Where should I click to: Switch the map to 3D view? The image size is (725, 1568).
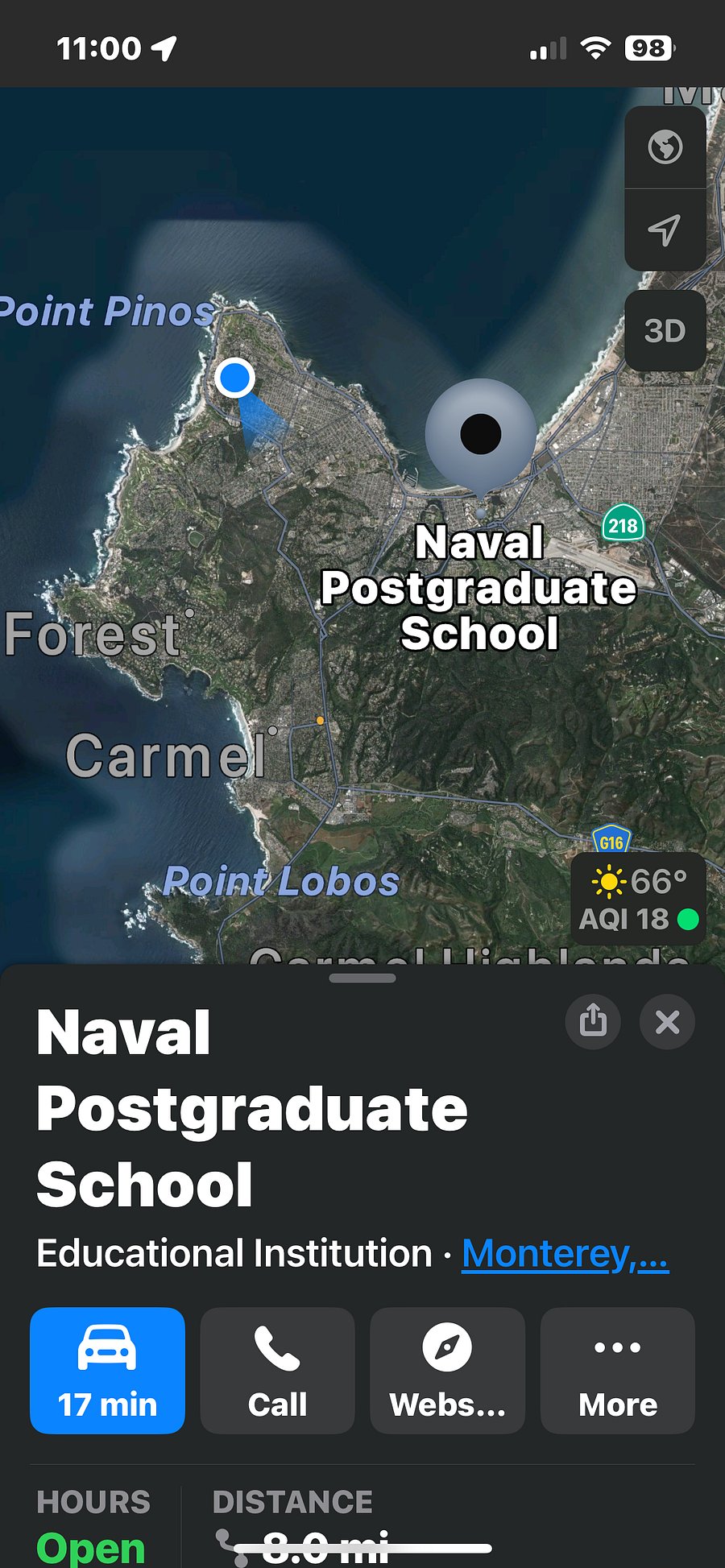tap(665, 331)
